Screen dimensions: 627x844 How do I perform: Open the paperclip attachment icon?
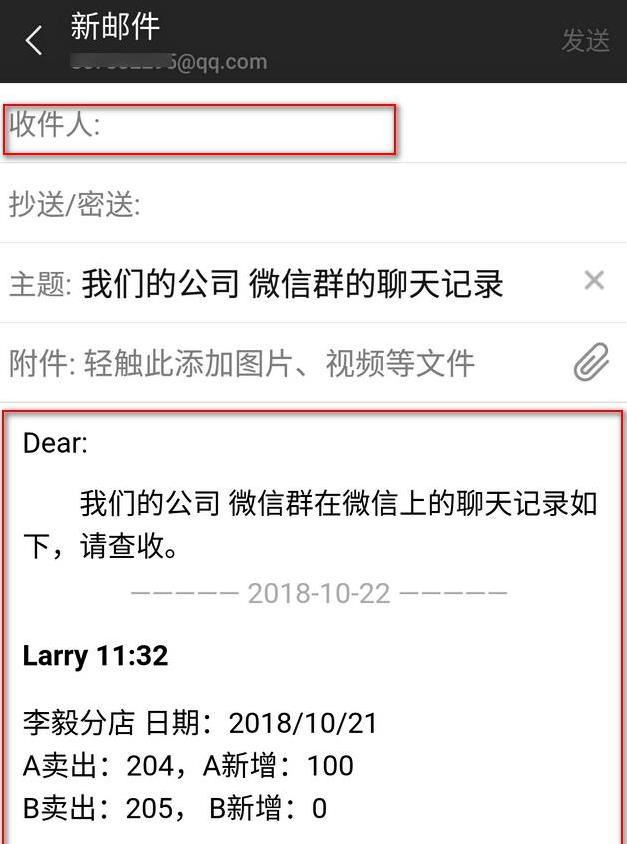click(x=591, y=362)
